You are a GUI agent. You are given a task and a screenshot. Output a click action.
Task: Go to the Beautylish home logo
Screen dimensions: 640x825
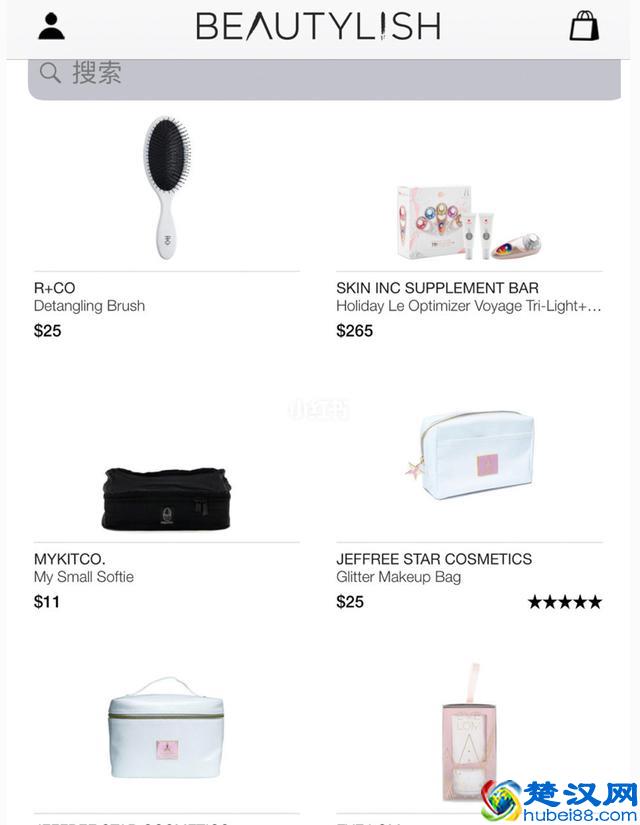click(318, 26)
